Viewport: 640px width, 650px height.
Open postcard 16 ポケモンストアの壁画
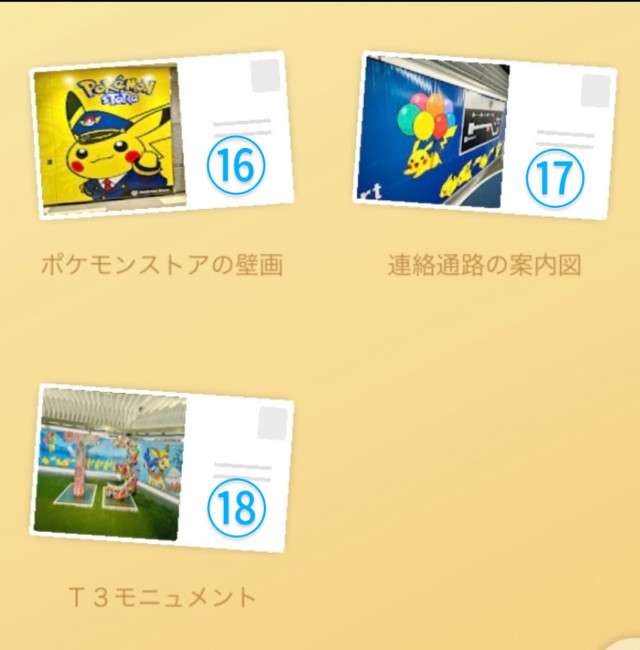coord(161,137)
